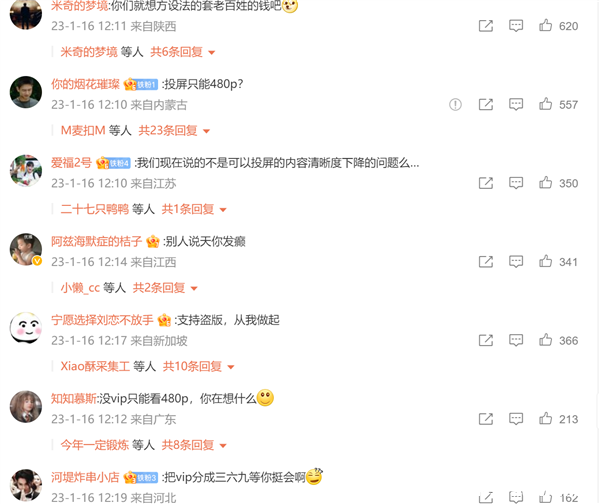The image size is (600, 504).
Task: Reply to the comment by 爱福2号
Action: tap(516, 183)
